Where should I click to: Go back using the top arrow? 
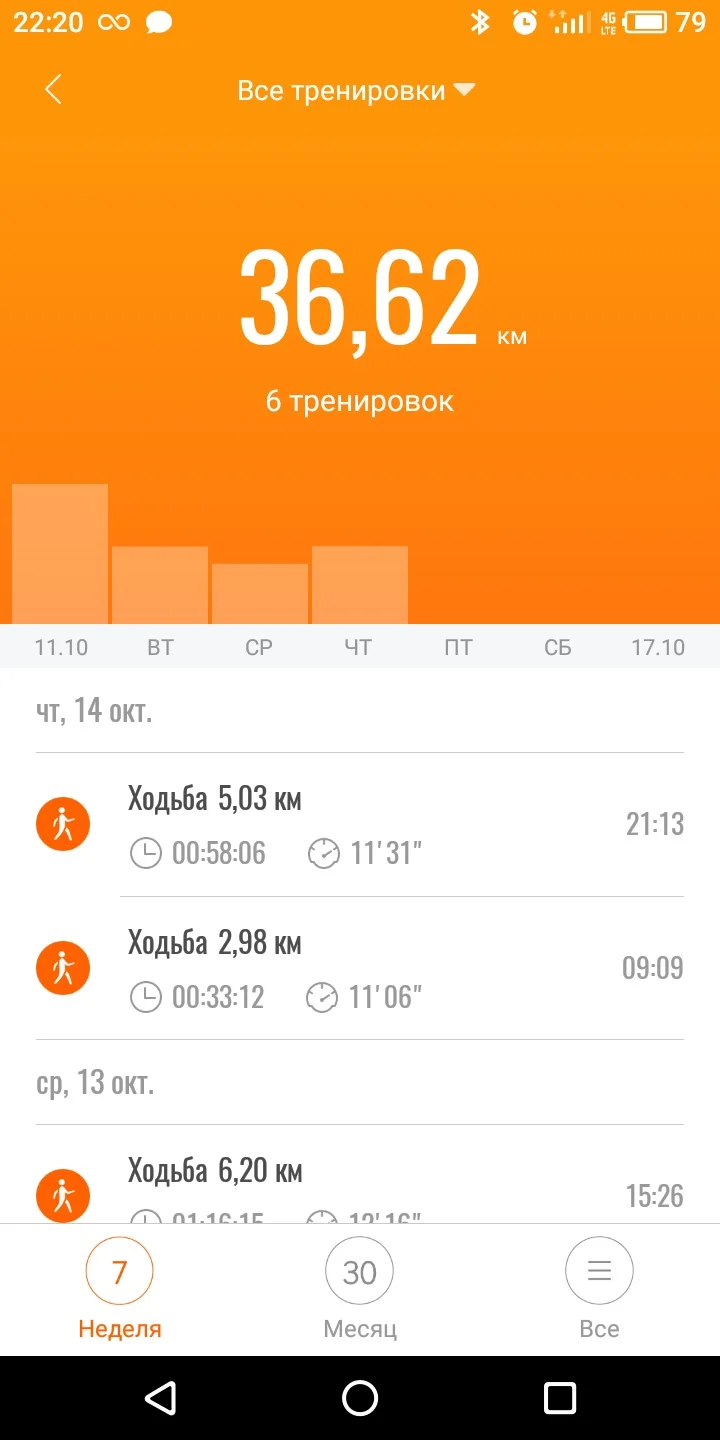[x=53, y=90]
